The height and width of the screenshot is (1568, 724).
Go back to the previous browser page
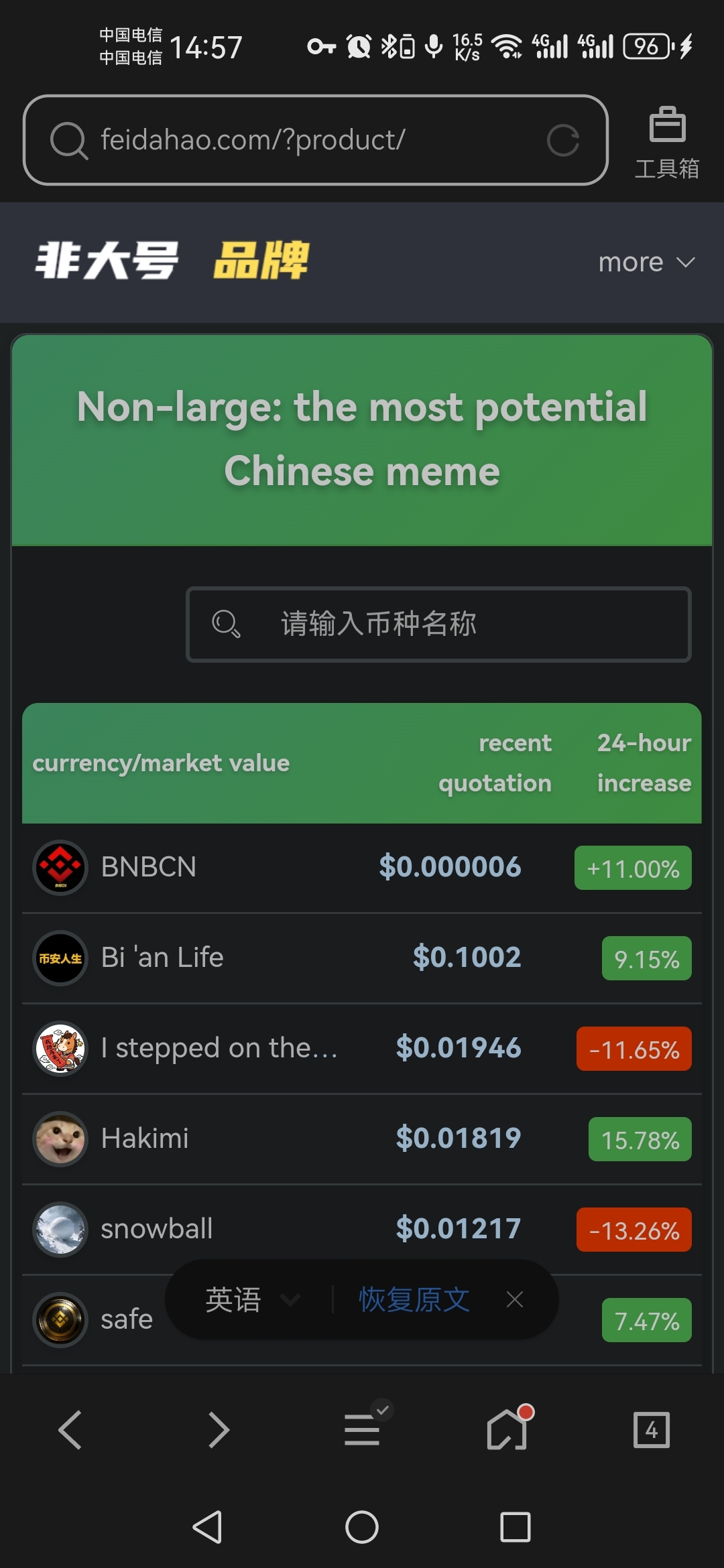[x=70, y=1430]
